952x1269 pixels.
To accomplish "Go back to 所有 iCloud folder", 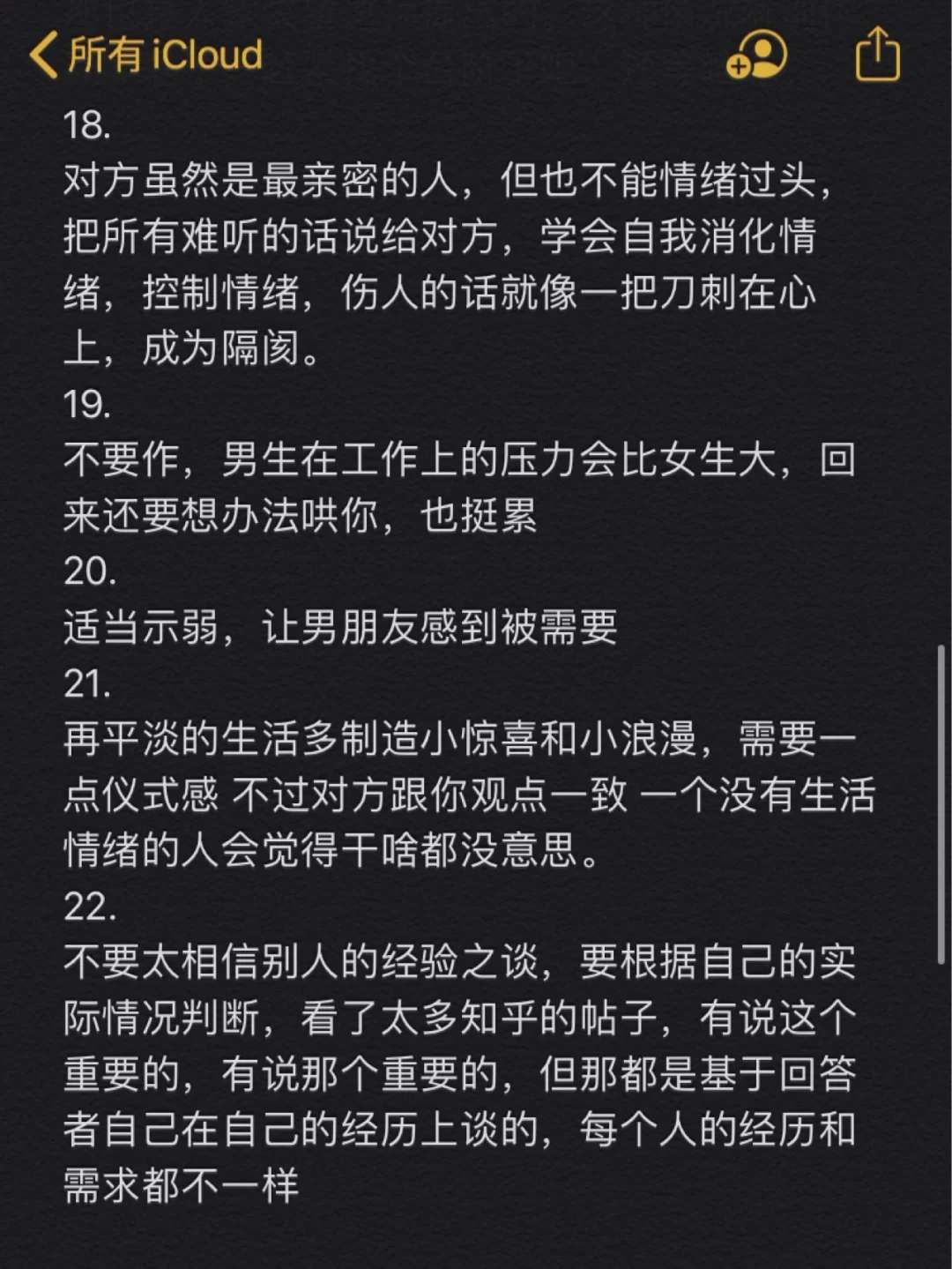I will 145,55.
